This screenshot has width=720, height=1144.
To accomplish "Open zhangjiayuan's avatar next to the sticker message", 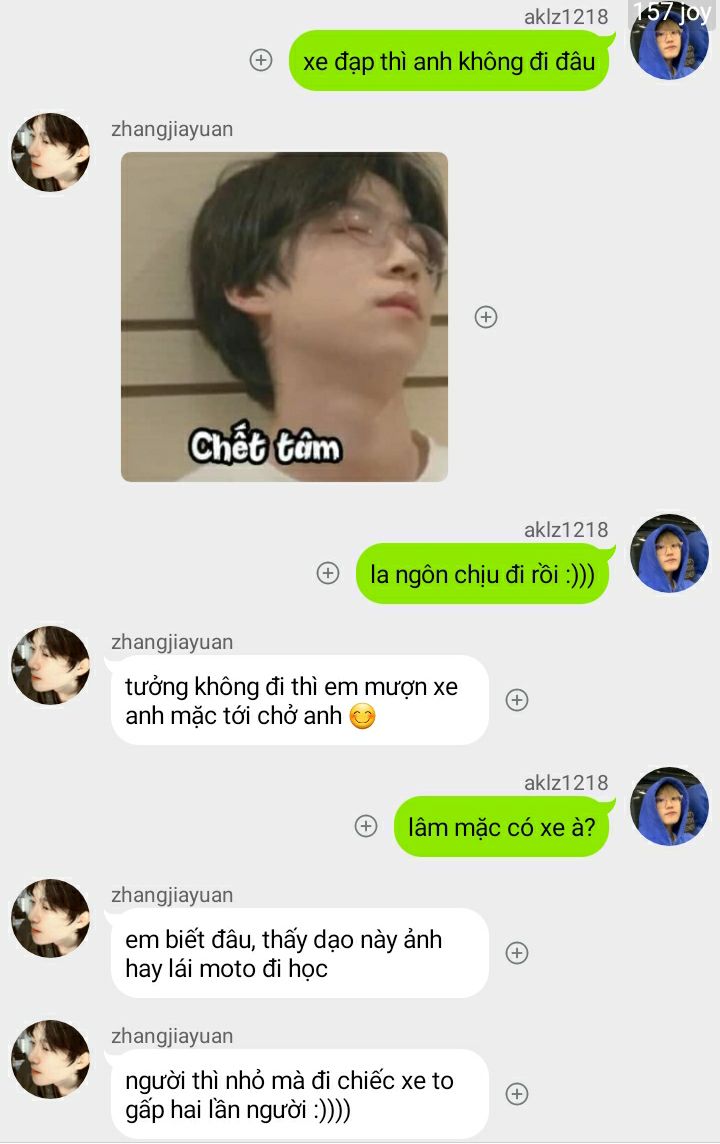I will (50, 153).
